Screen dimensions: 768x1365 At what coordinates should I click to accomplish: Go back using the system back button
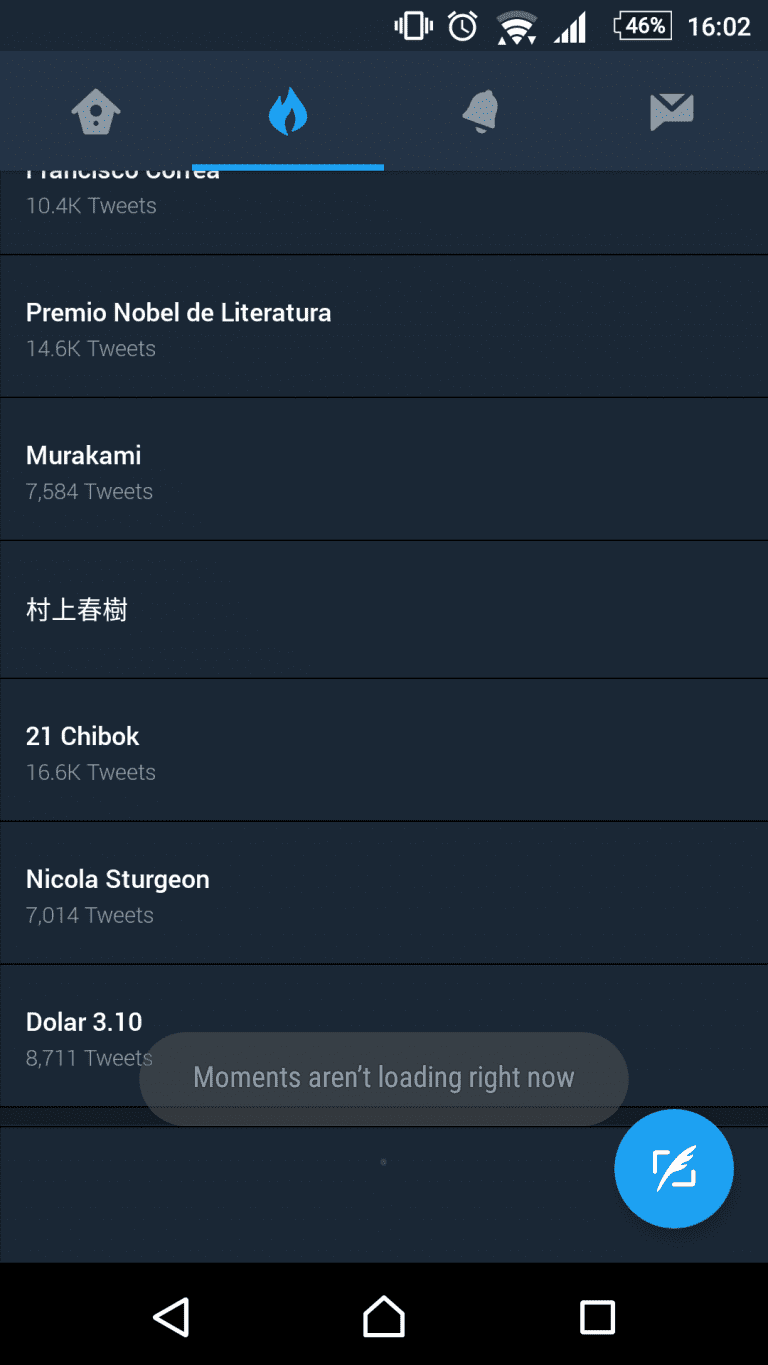click(x=171, y=1316)
